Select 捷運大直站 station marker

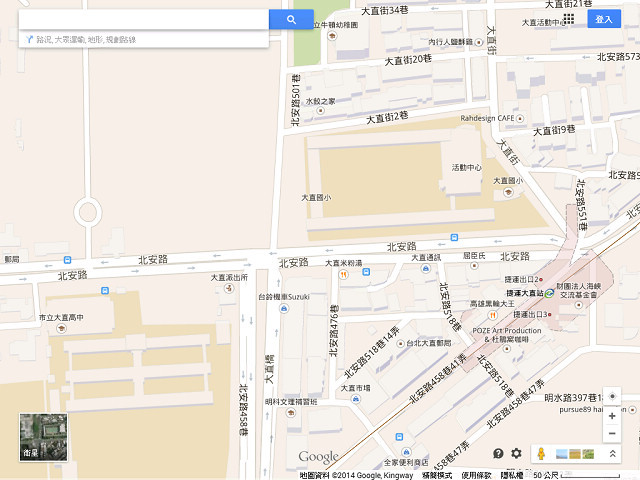pos(548,293)
